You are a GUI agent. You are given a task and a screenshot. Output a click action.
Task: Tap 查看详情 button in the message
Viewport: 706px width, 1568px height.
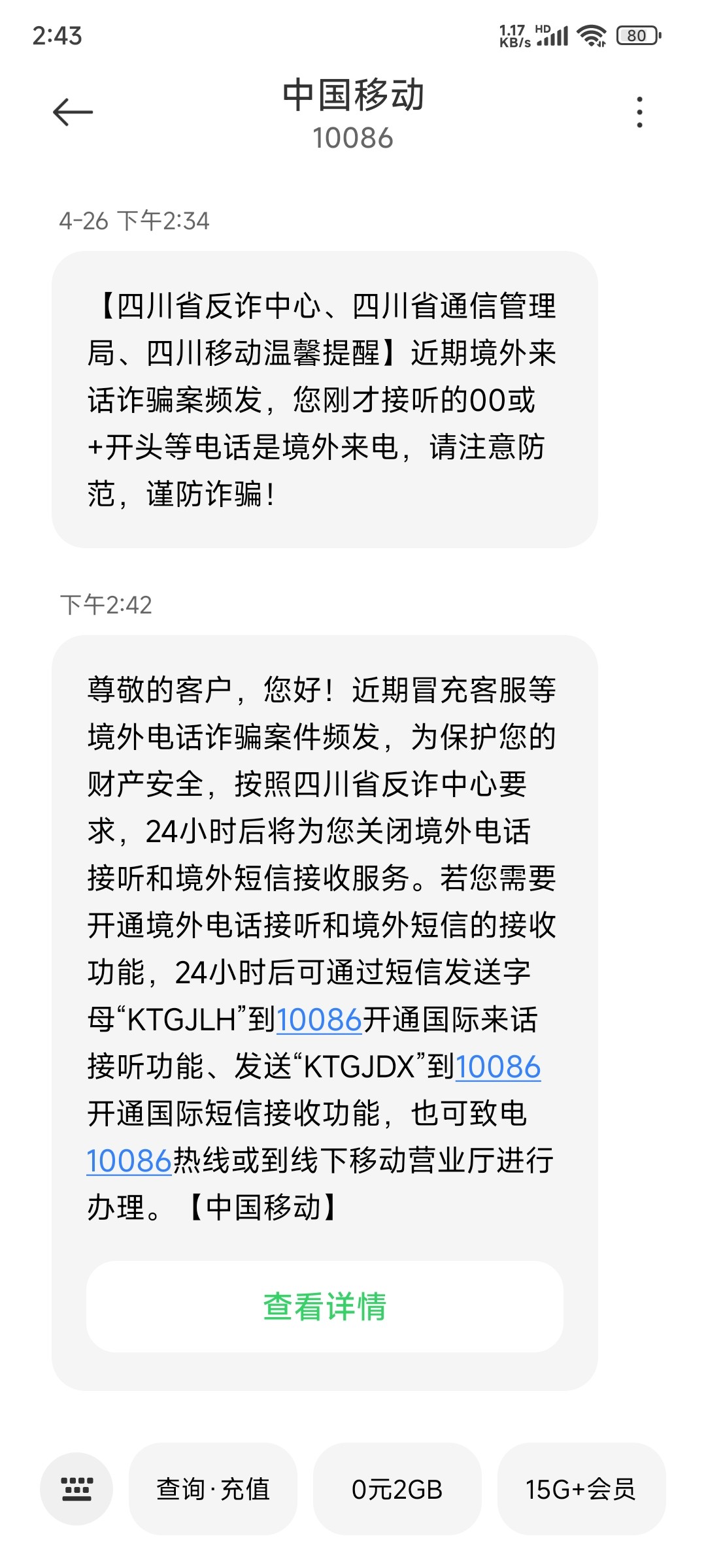click(325, 1306)
